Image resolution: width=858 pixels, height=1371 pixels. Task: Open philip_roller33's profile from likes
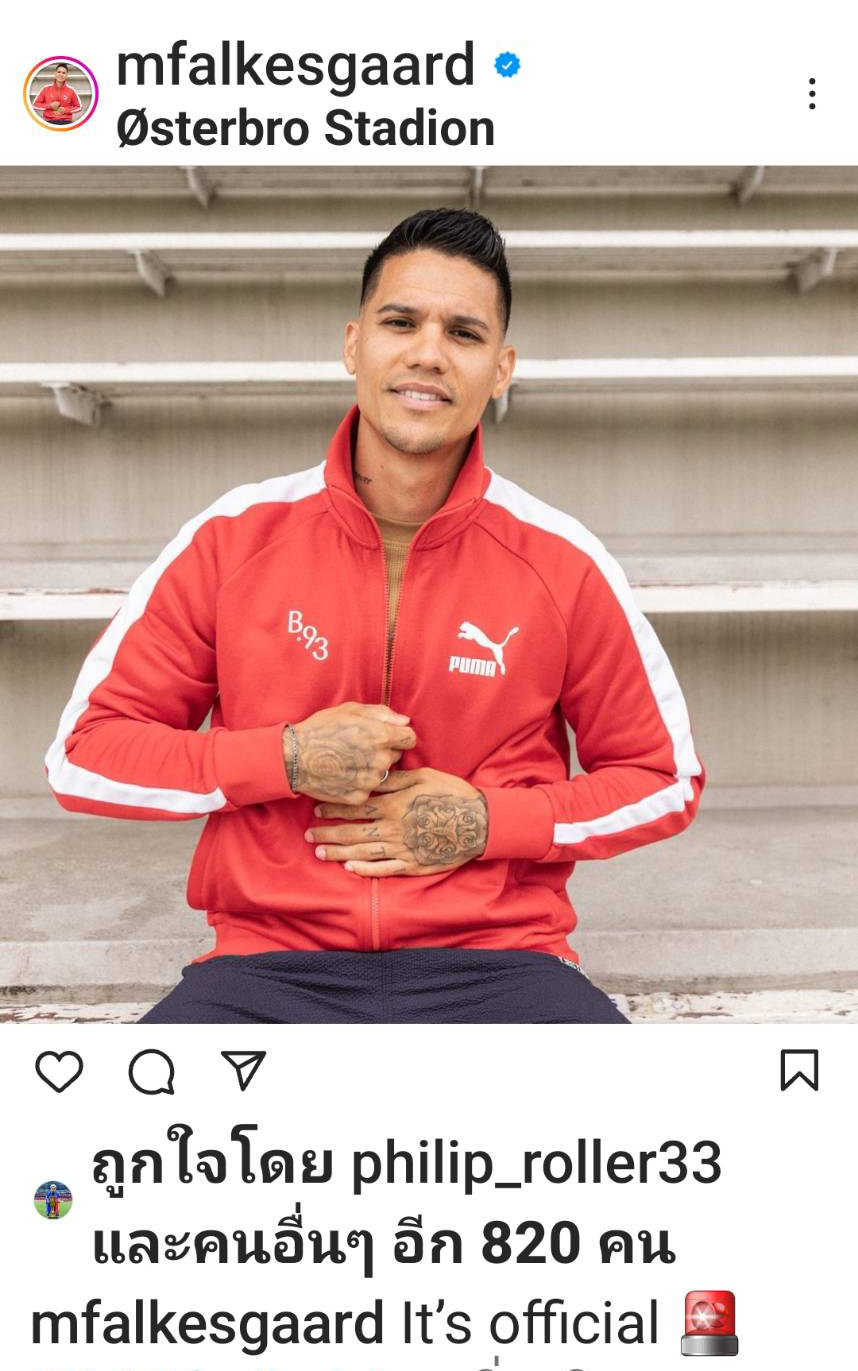[x=536, y=1164]
